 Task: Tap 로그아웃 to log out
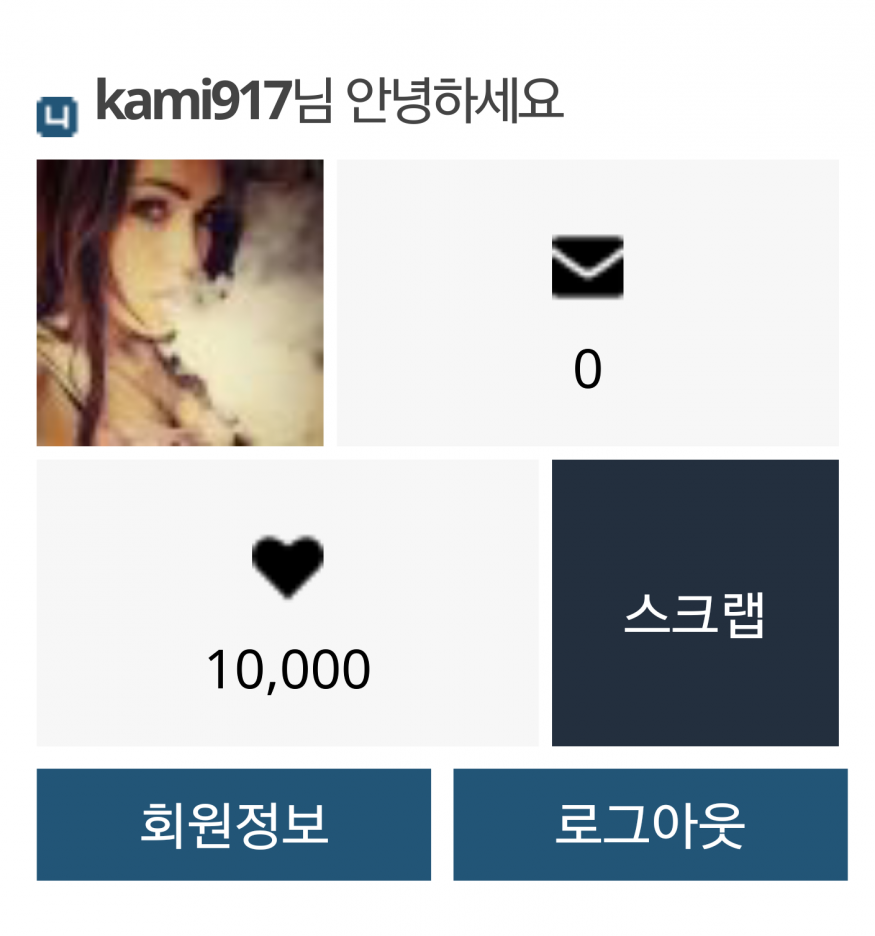pos(650,824)
